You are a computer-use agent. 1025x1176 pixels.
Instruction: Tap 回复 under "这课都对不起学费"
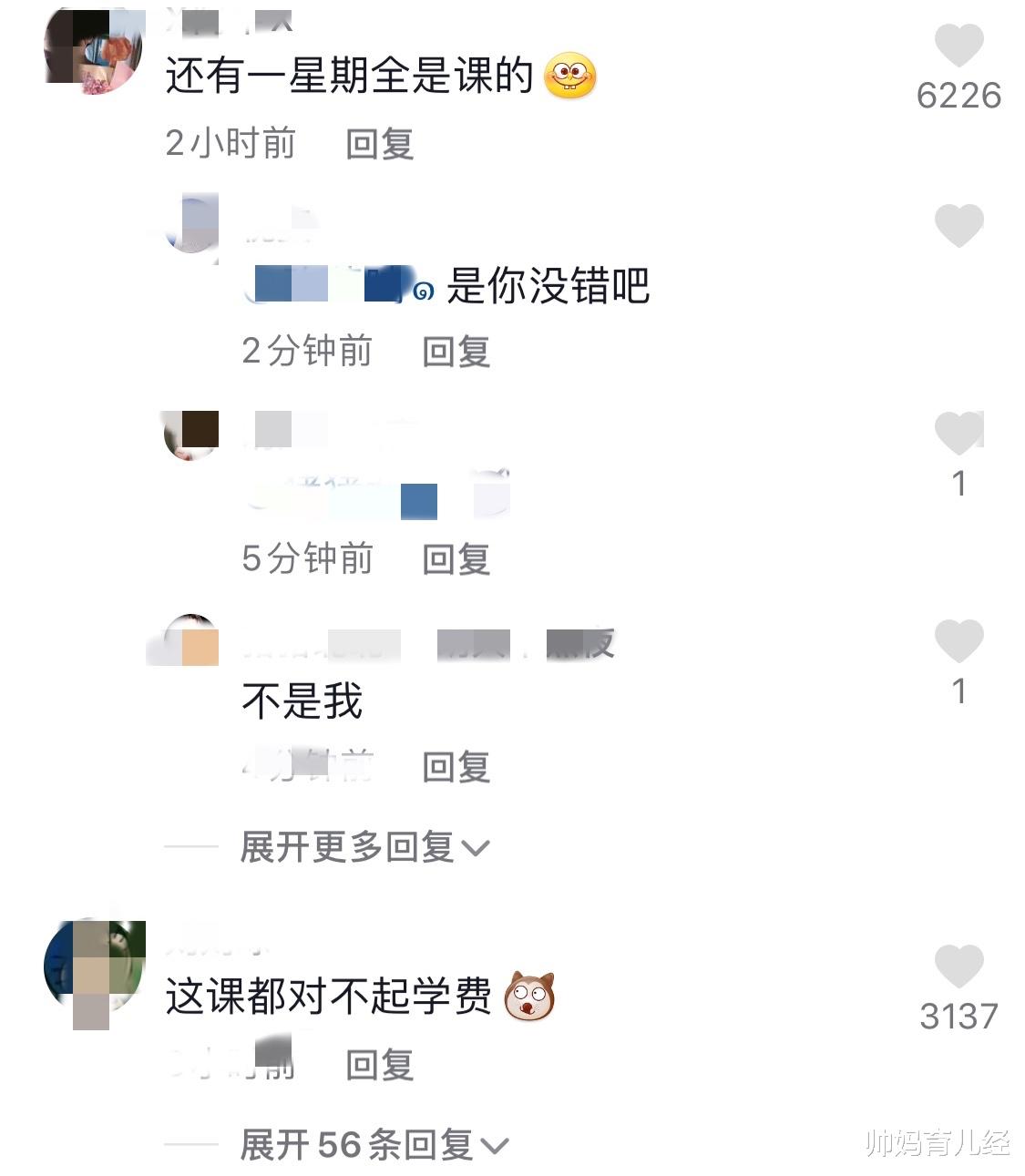pyautogui.click(x=376, y=1065)
